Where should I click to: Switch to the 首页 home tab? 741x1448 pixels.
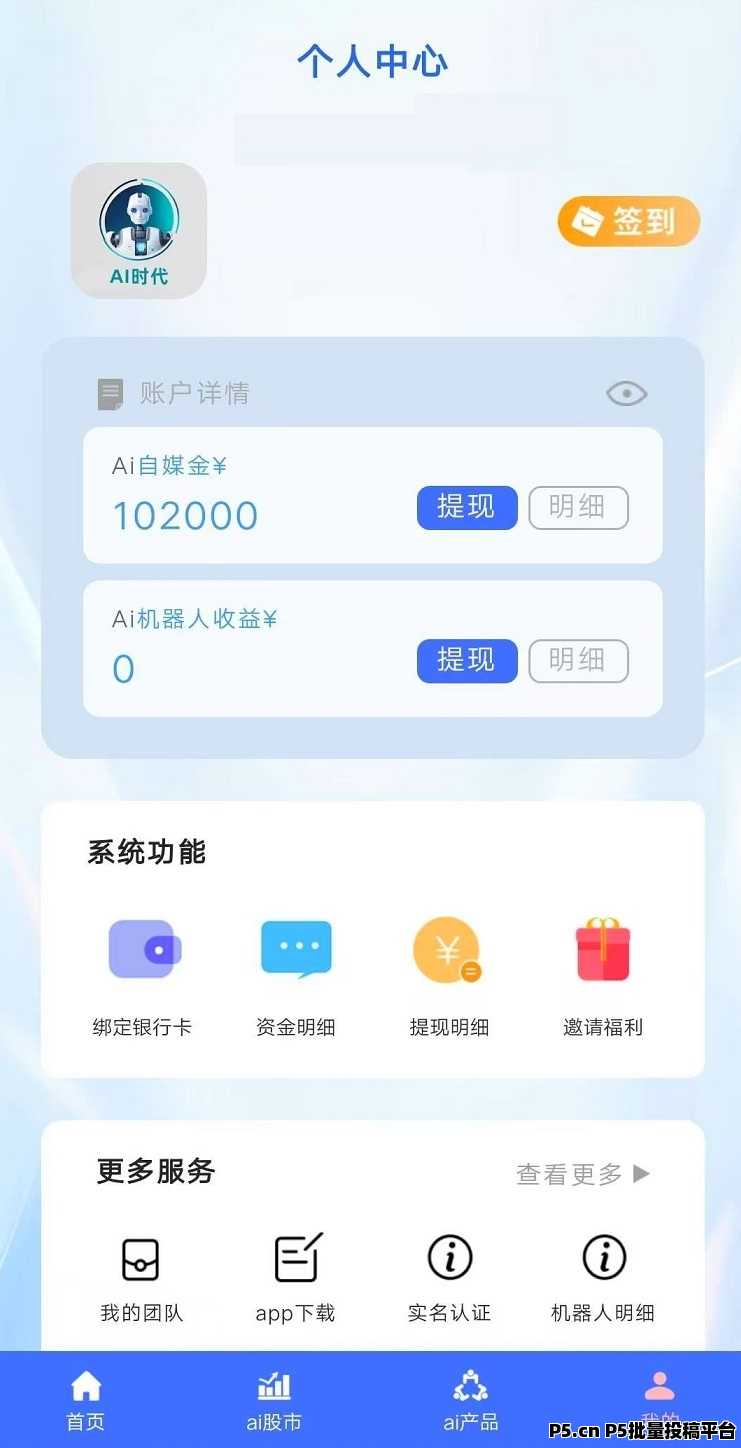(86, 1400)
